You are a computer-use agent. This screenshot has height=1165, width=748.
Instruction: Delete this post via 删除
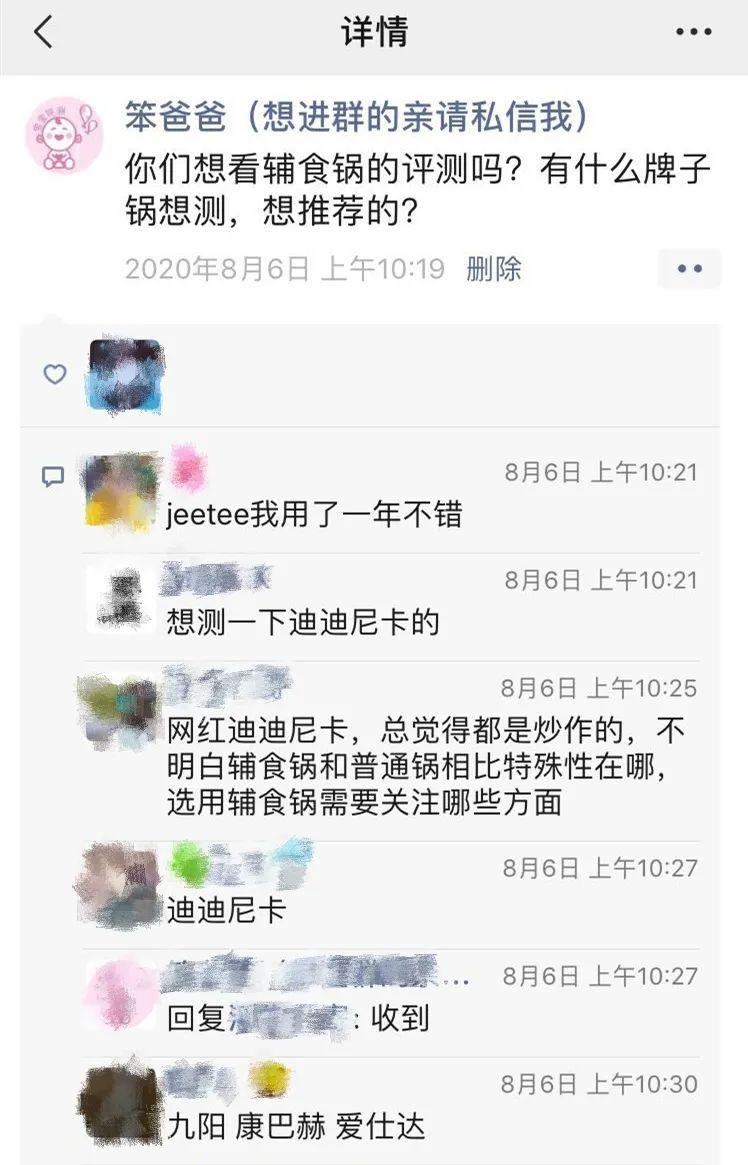[493, 269]
